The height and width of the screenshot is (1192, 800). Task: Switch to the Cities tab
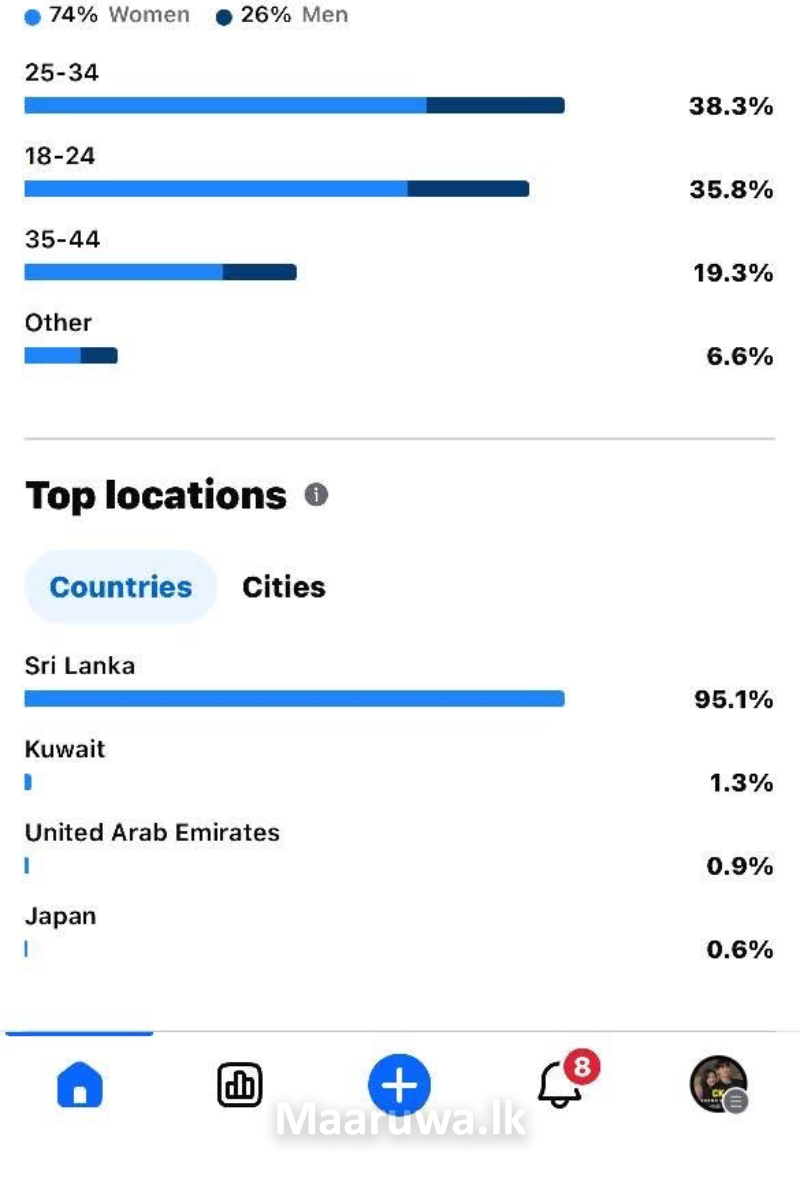coord(283,587)
